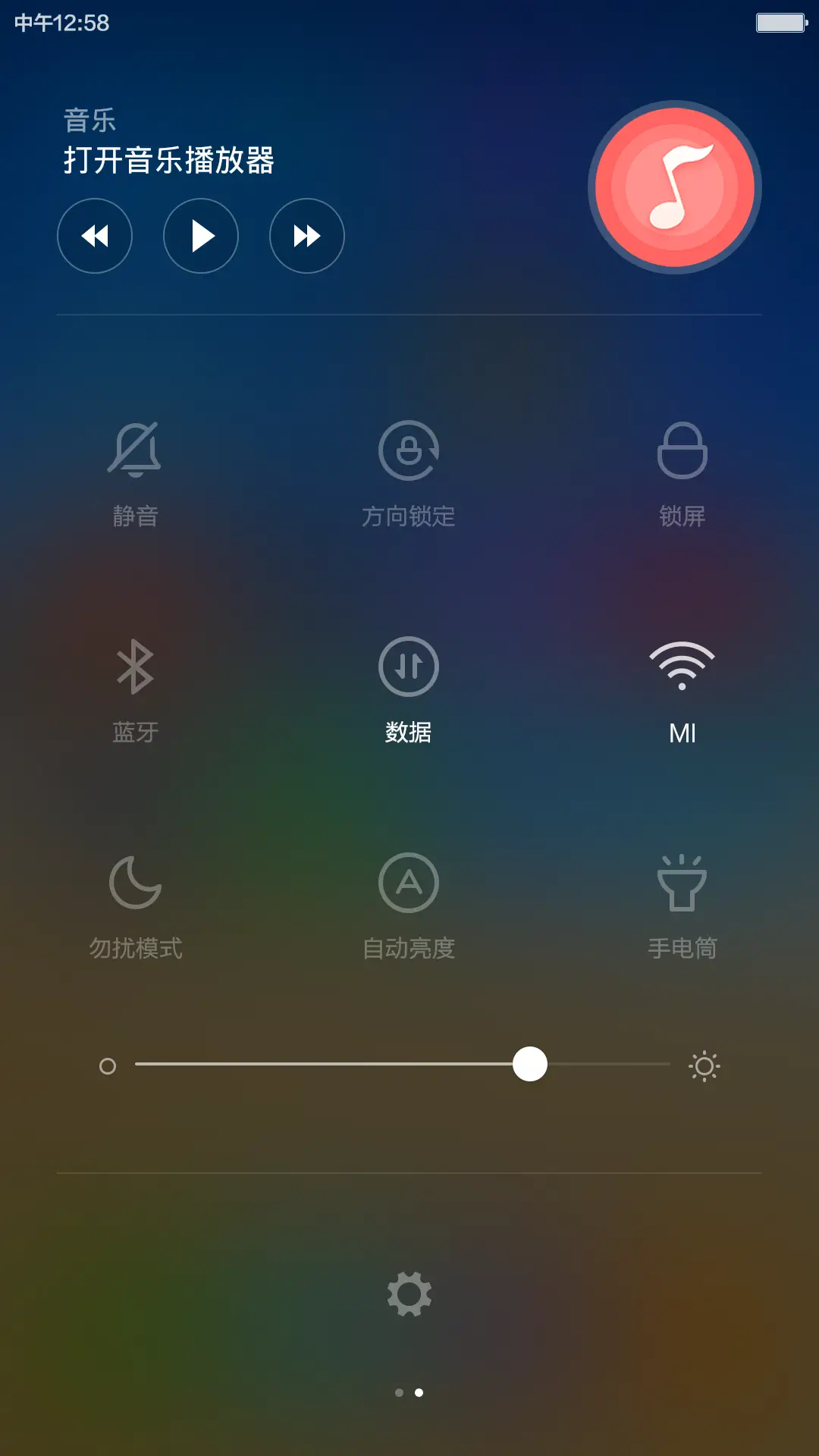Select the rewind control
This screenshot has height=1456, width=819.
[x=95, y=236]
